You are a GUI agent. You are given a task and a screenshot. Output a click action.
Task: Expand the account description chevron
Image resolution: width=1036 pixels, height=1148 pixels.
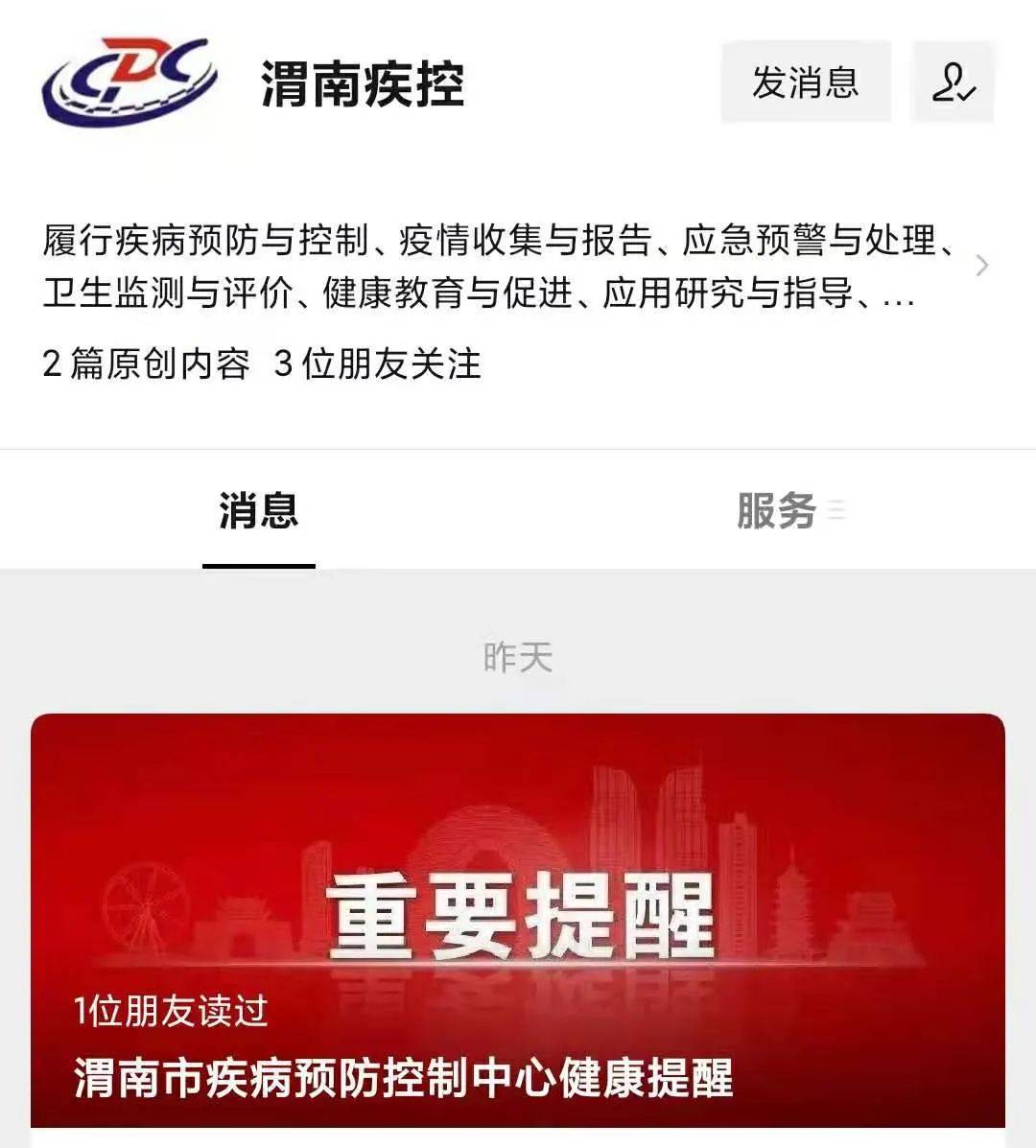coord(981,266)
